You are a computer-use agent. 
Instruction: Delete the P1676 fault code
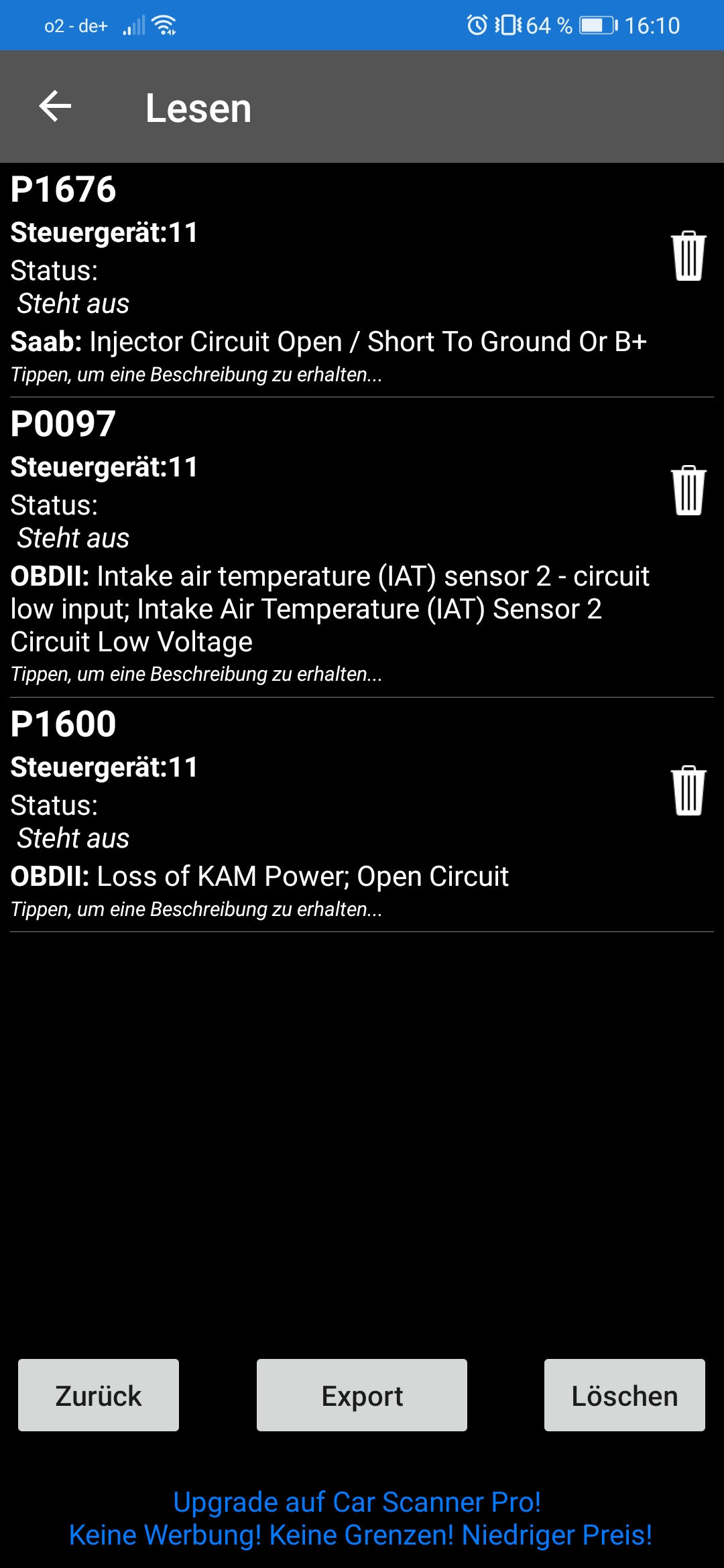[688, 255]
